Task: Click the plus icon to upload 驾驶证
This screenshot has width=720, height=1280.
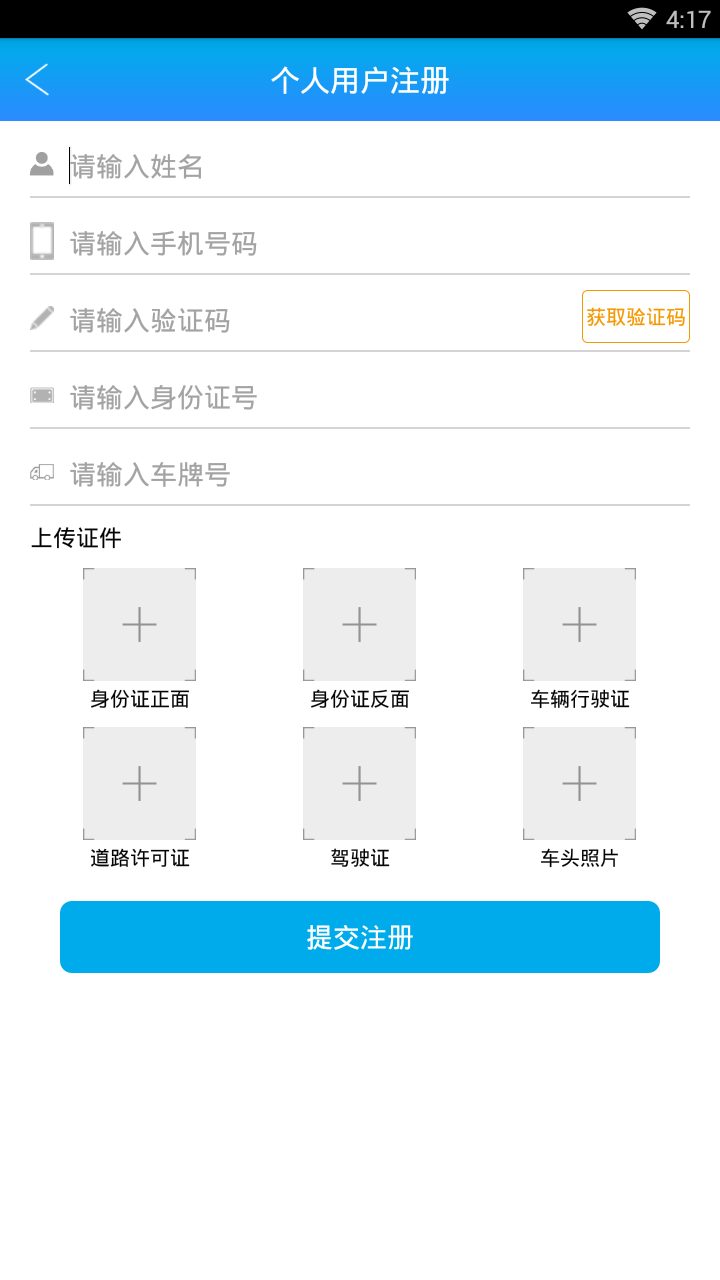Action: pyautogui.click(x=359, y=783)
